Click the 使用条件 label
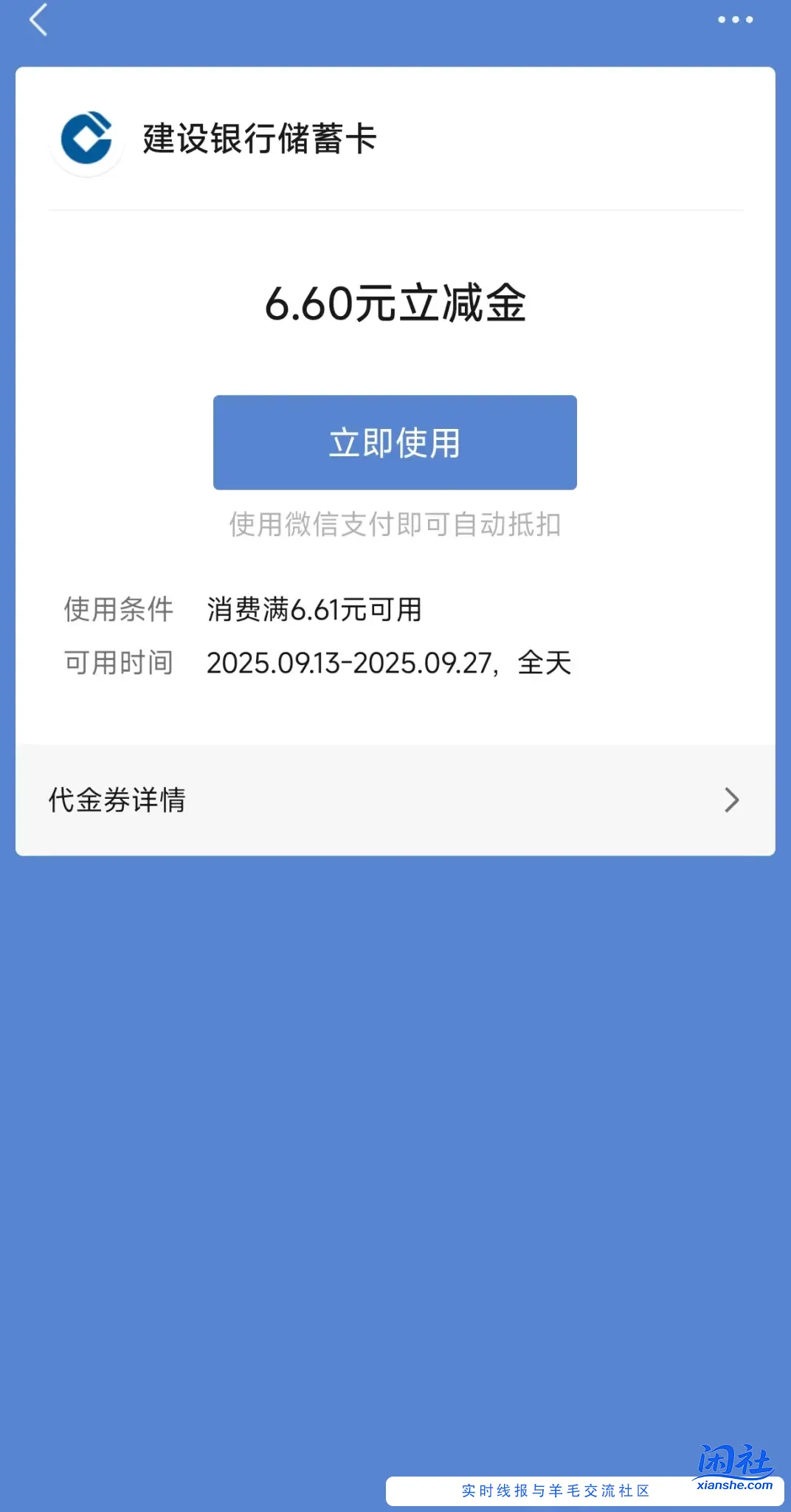791x1512 pixels. [x=118, y=609]
